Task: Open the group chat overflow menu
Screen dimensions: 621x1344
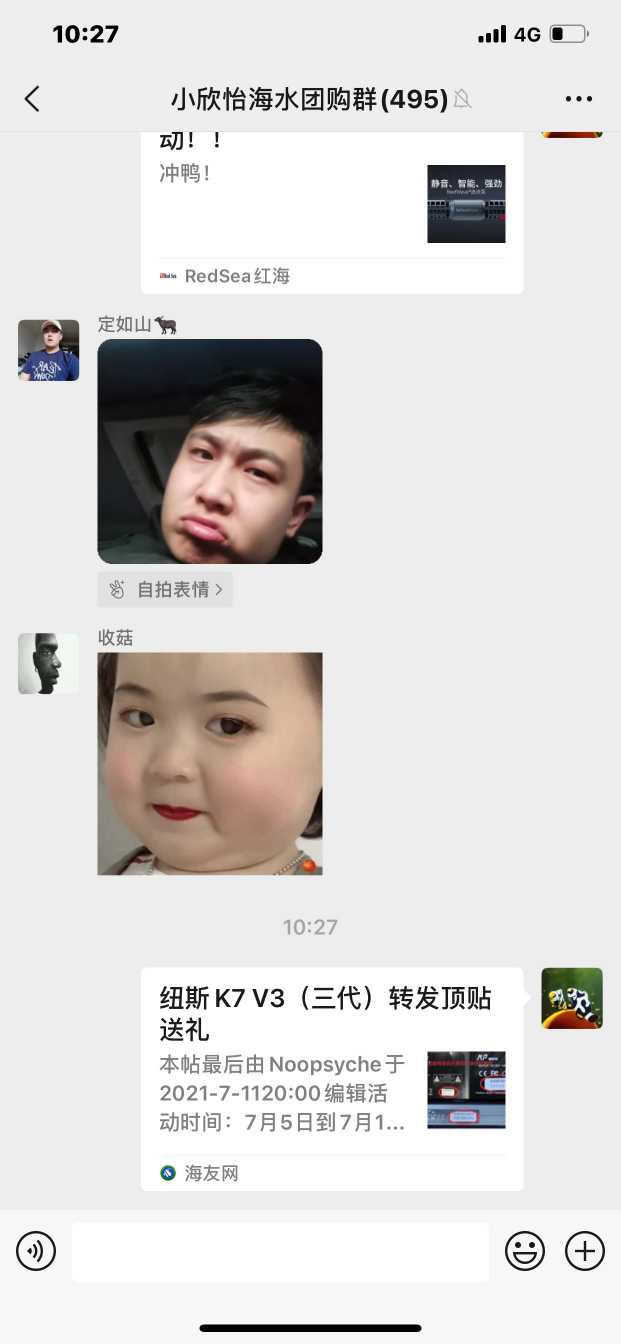Action: [x=579, y=99]
